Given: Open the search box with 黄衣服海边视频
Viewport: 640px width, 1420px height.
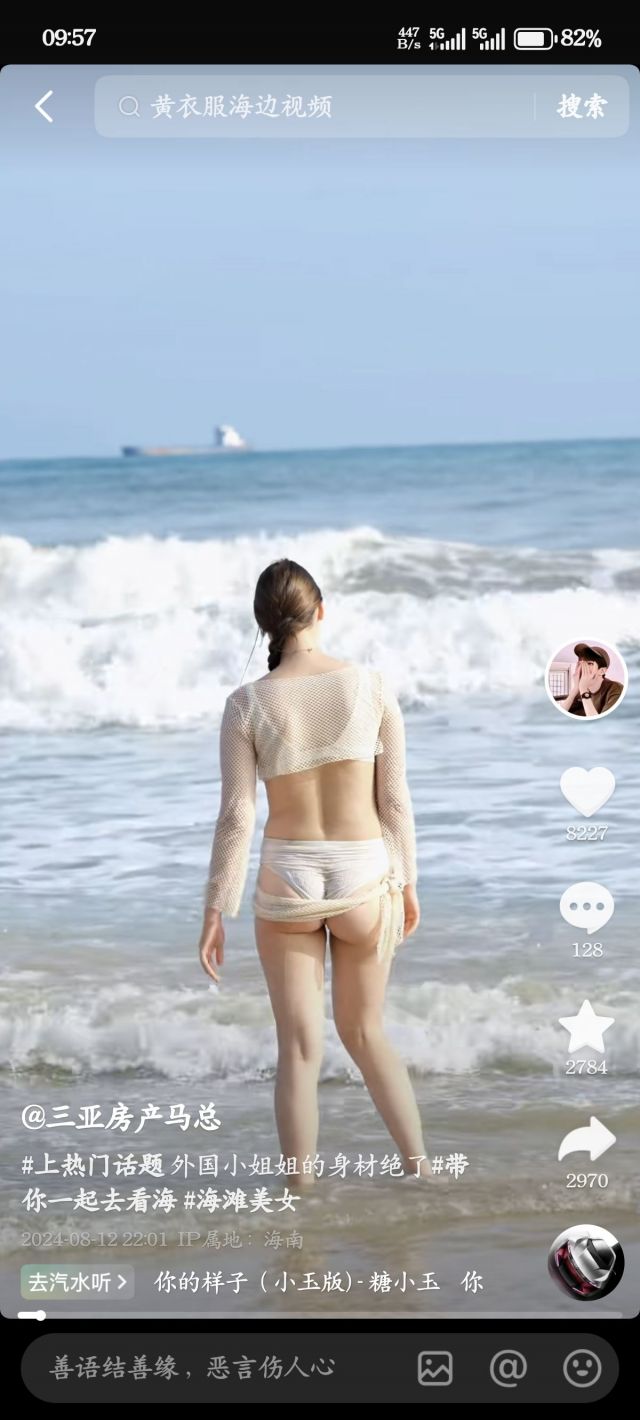Looking at the screenshot, I should click(320, 107).
